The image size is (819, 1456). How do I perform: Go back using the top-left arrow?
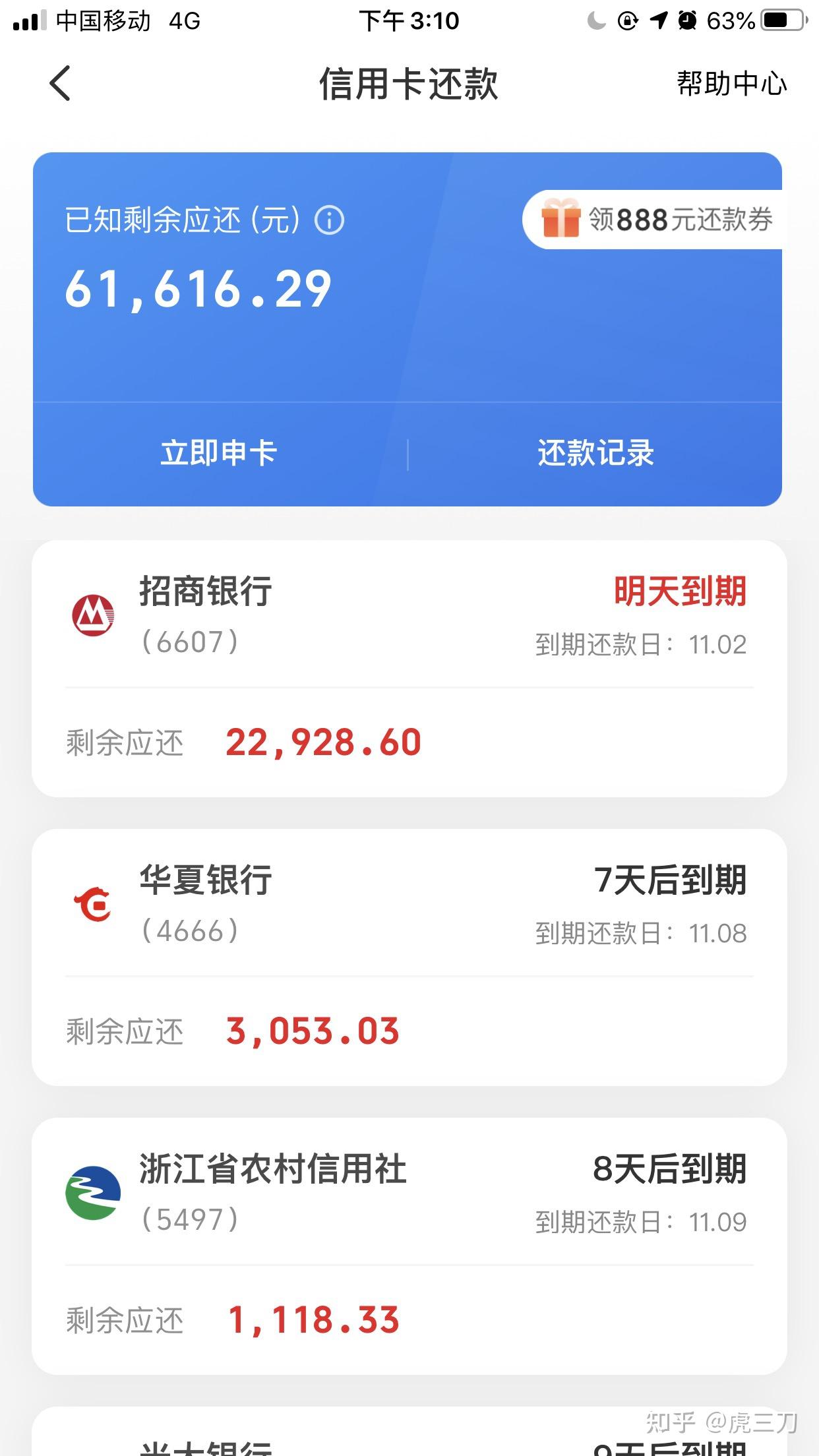coord(60,84)
